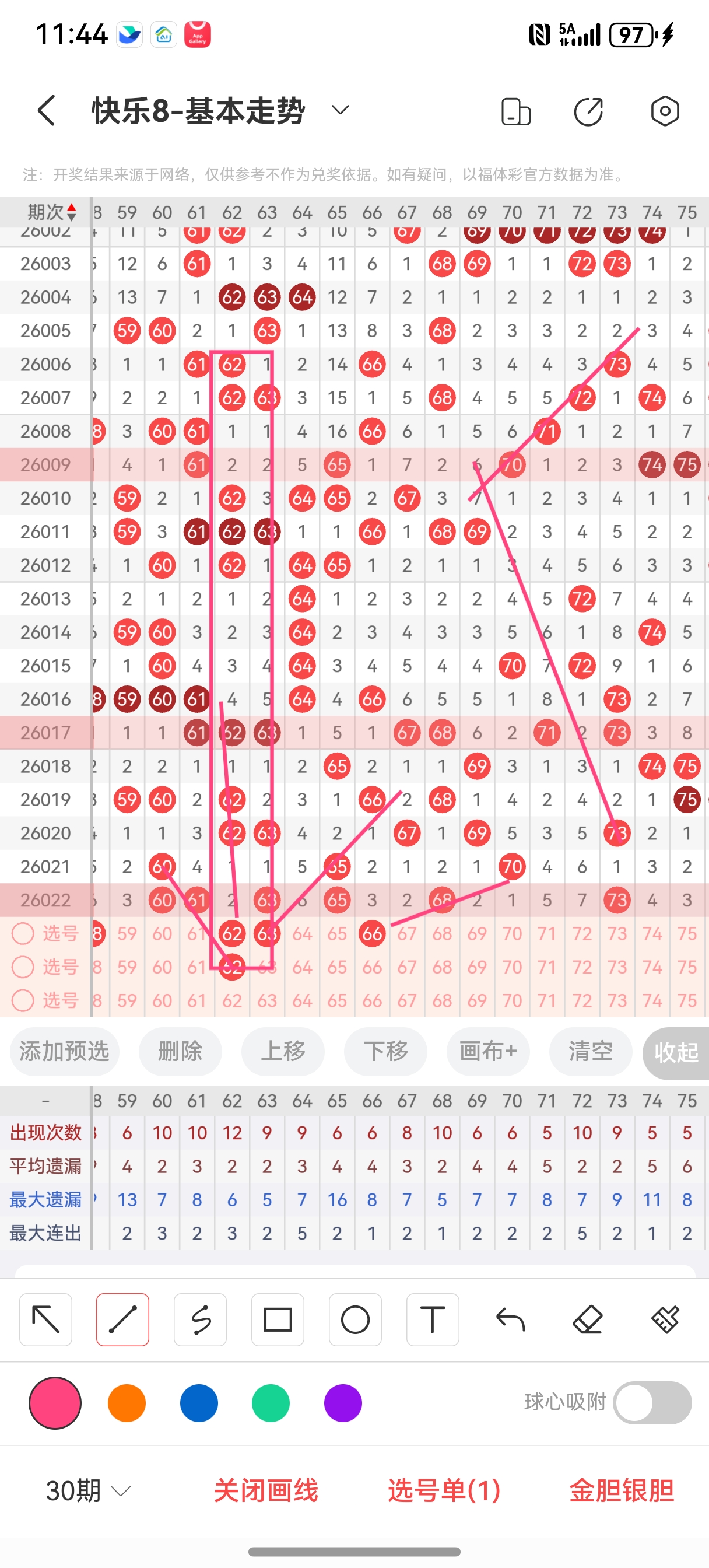
Task: Select the text tool
Action: (433, 1319)
